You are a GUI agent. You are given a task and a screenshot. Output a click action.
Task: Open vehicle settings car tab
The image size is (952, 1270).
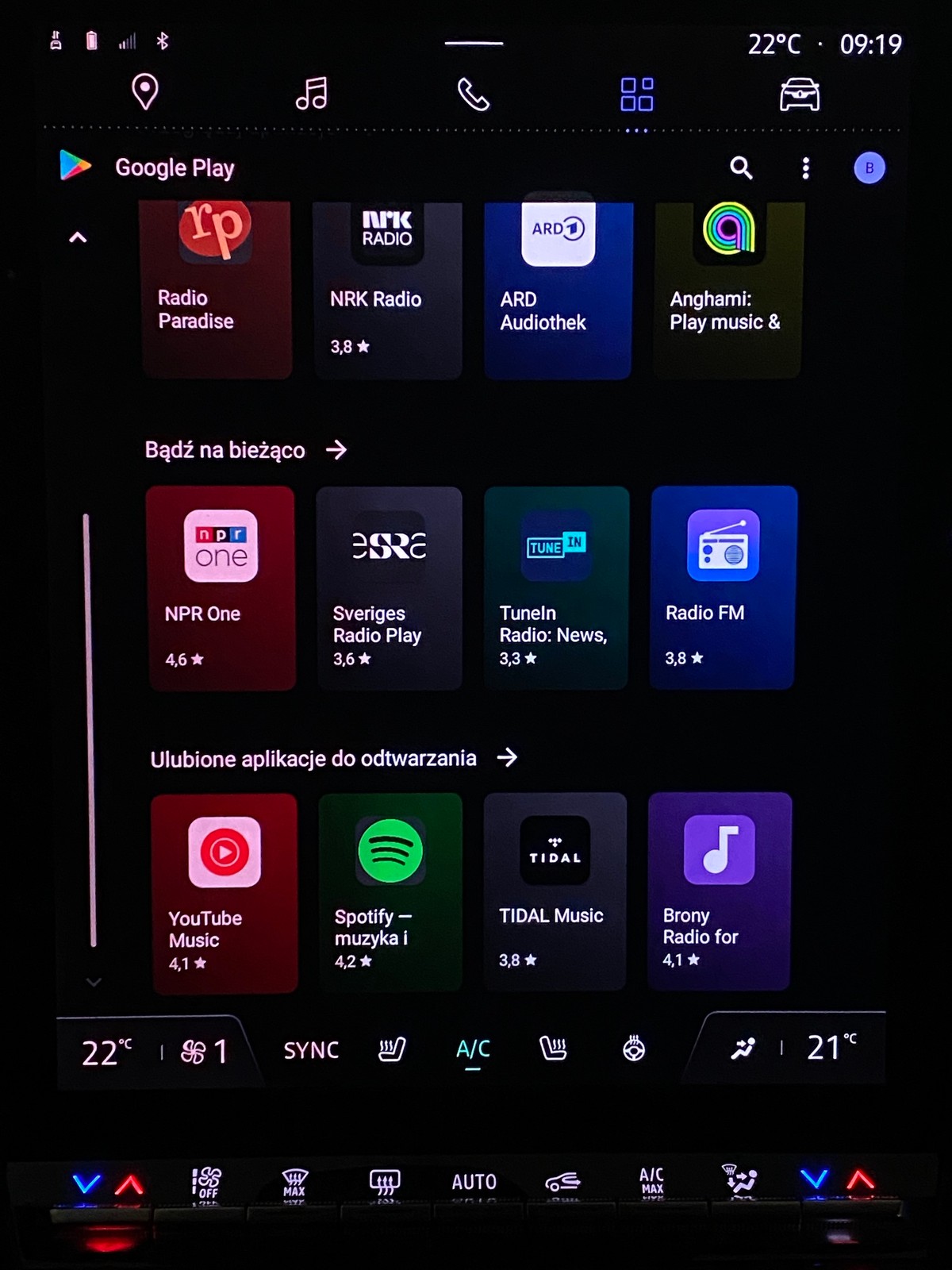point(799,94)
